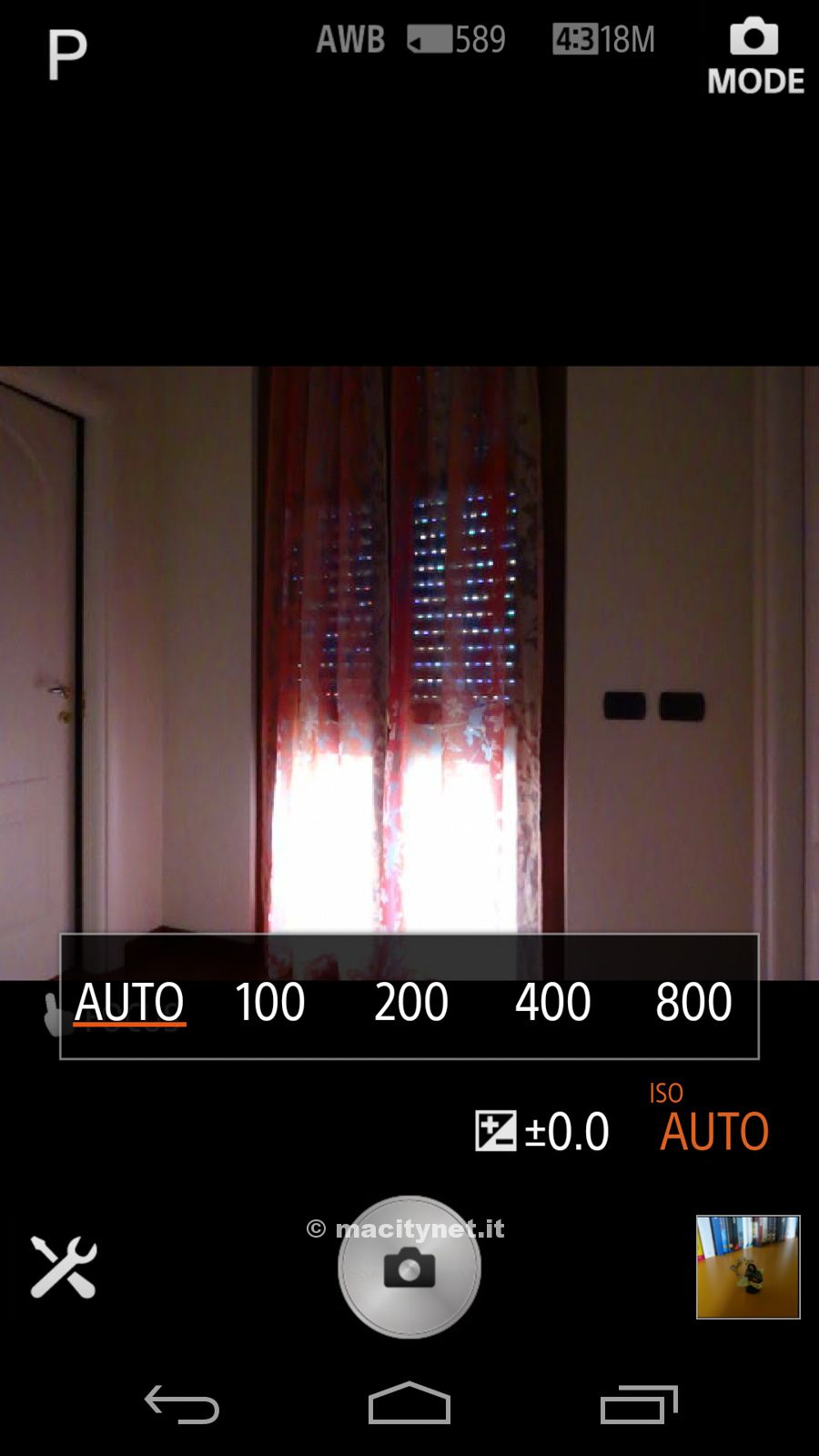Open the camera MODE selector

755,56
